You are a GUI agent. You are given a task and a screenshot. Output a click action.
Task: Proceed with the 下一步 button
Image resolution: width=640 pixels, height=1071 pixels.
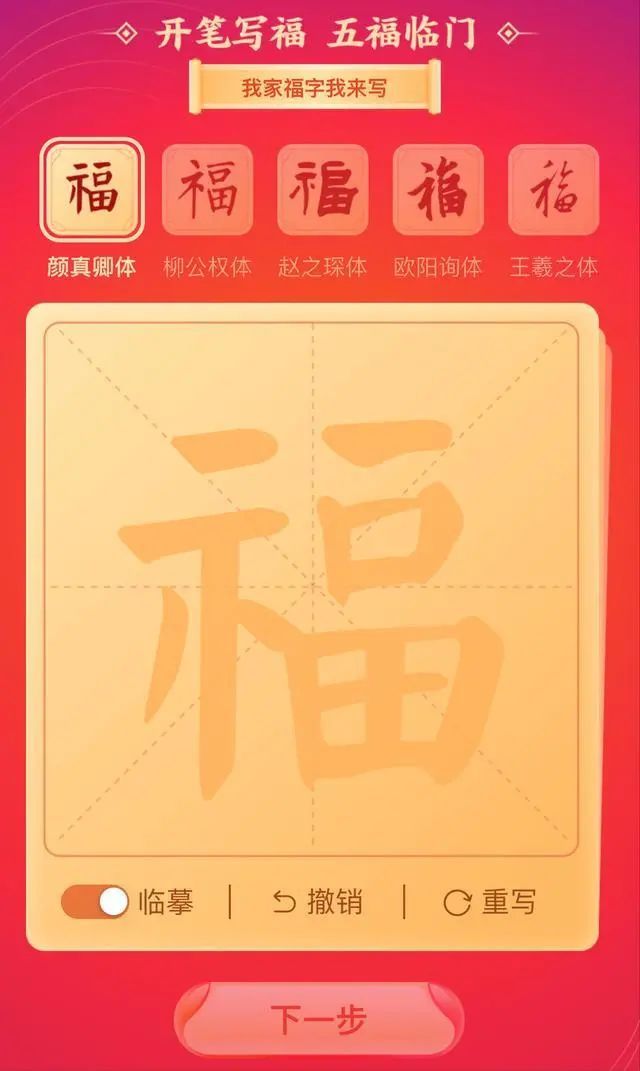point(319,1020)
